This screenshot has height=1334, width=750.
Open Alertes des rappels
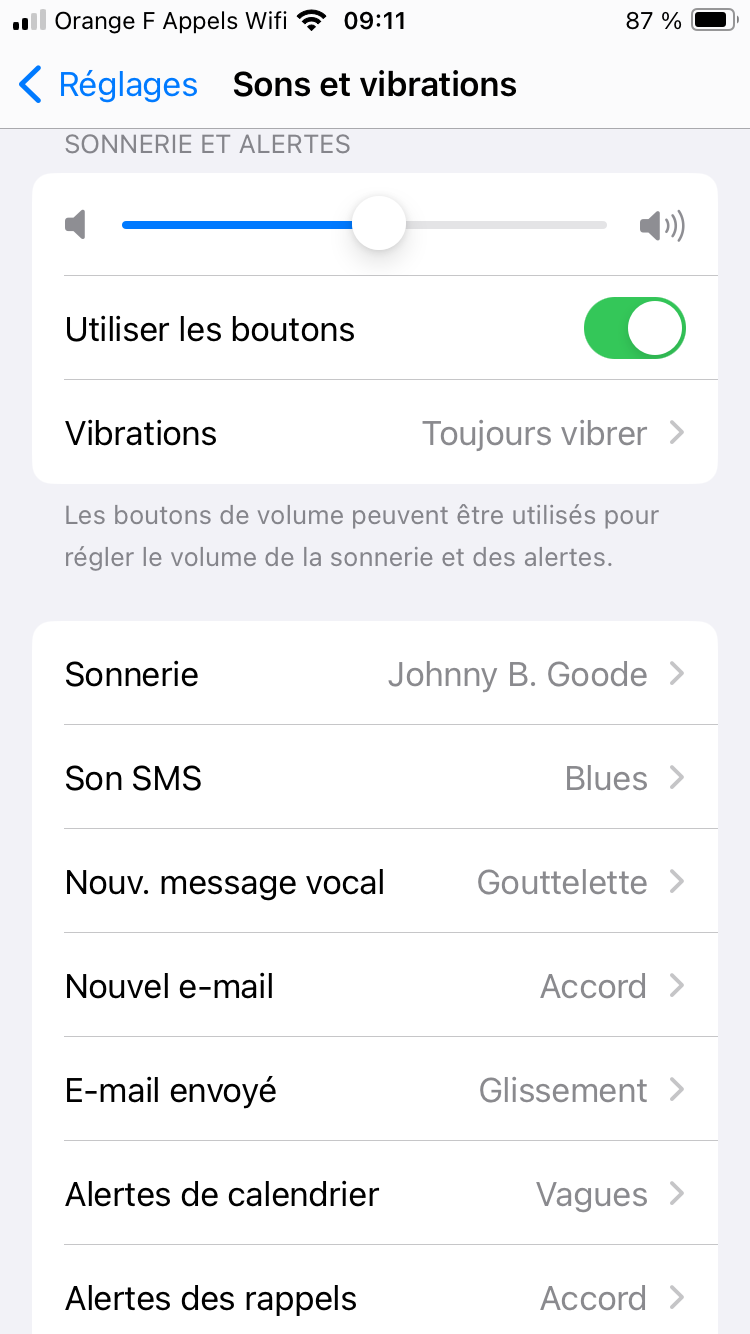tap(375, 1297)
